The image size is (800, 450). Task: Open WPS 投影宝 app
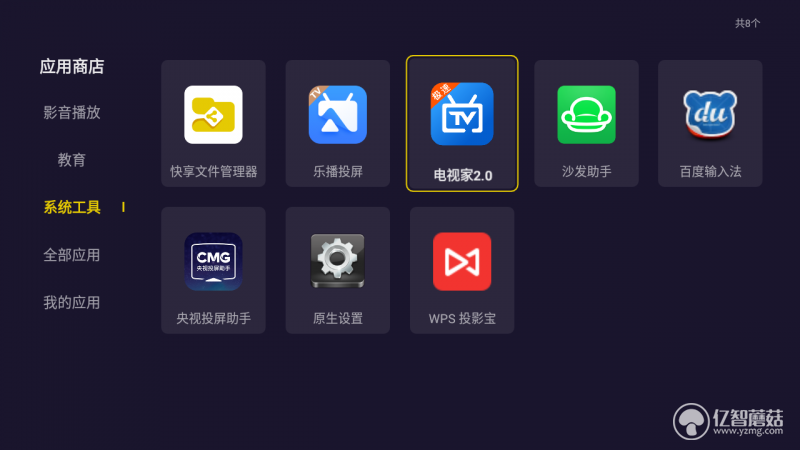462,271
